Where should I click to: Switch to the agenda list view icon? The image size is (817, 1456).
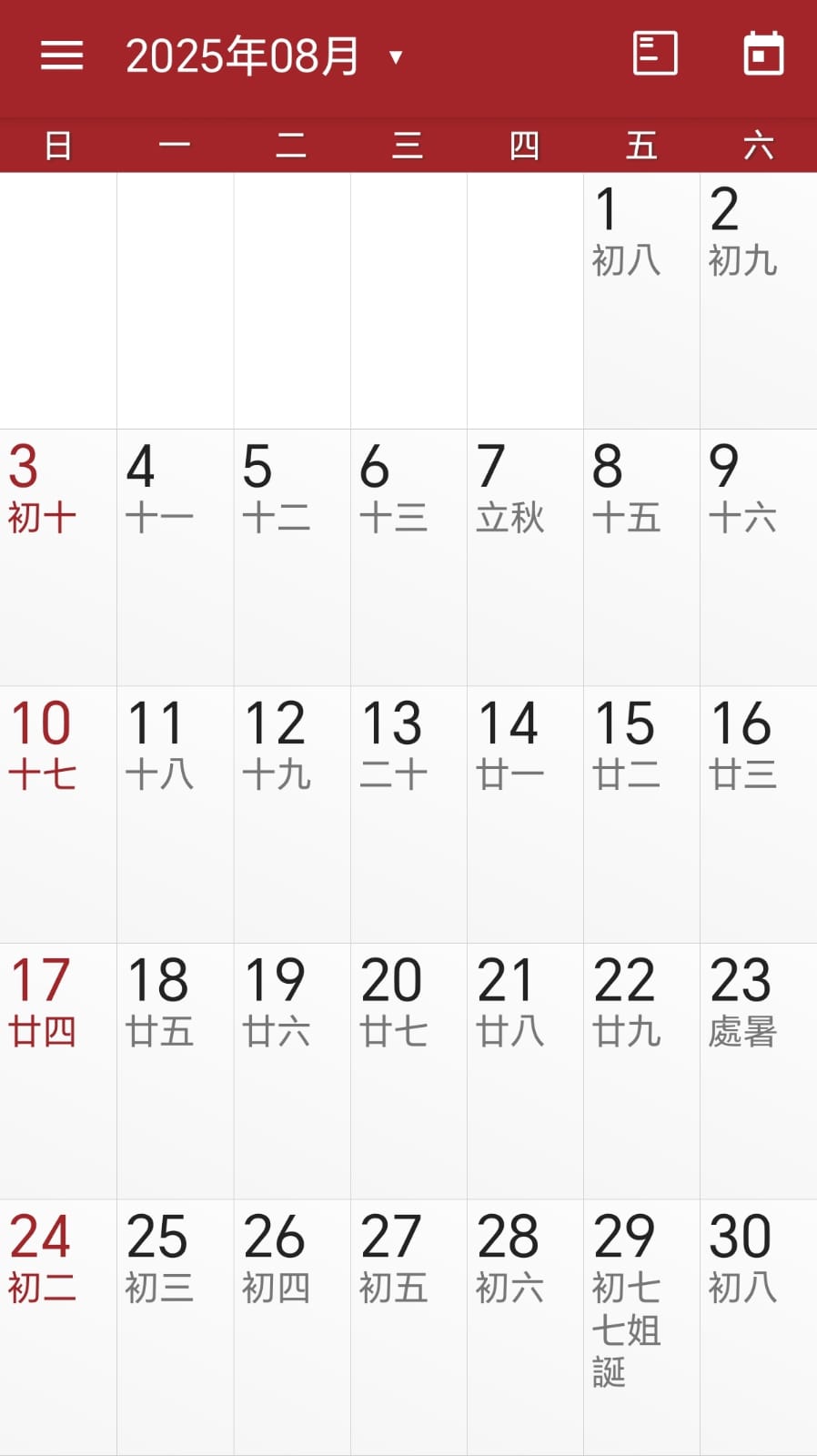click(655, 54)
